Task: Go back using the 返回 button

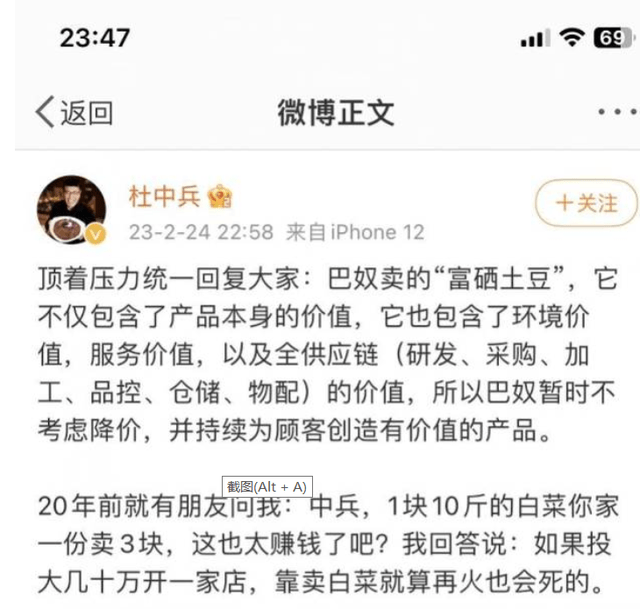Action: click(73, 113)
